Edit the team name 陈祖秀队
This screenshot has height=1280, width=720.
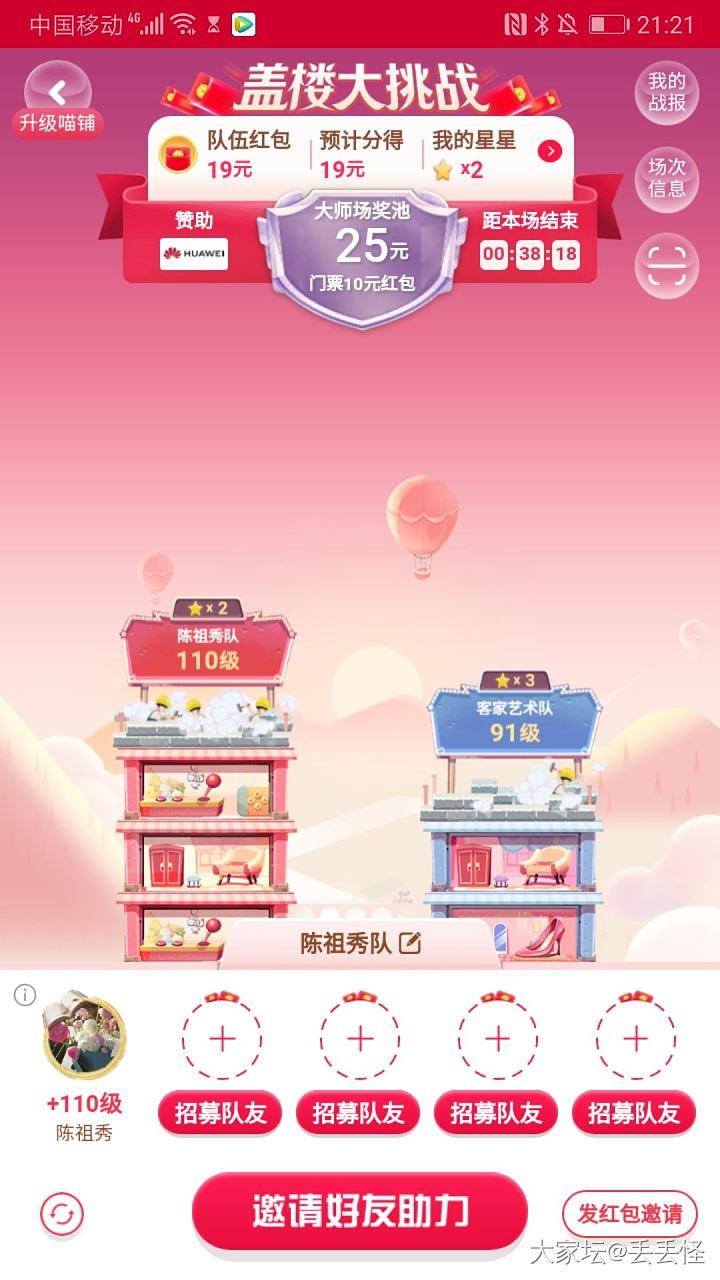pos(410,943)
